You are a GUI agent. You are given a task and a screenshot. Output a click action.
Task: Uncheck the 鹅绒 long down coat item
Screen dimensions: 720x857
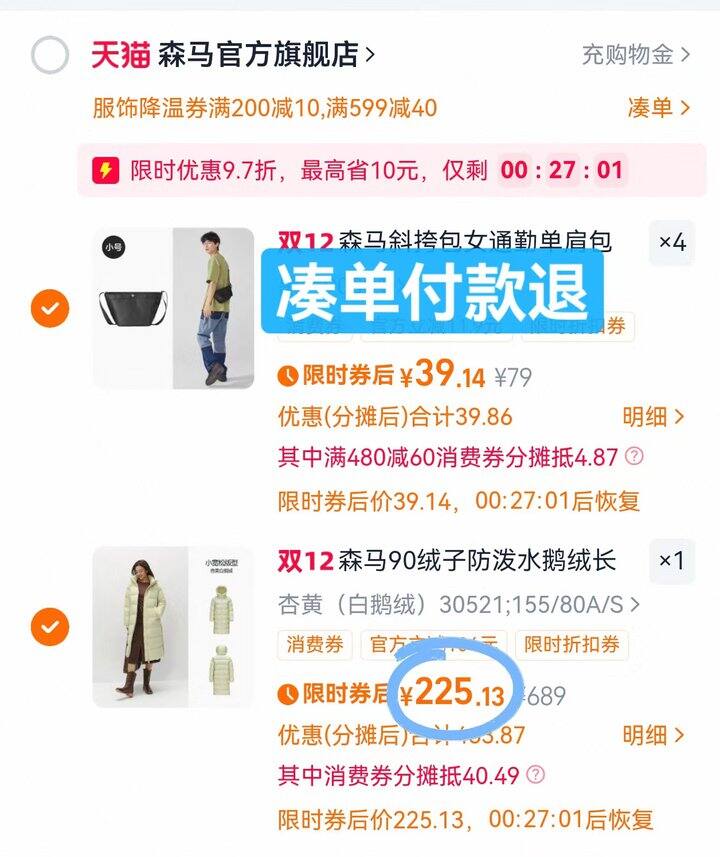pos(50,626)
